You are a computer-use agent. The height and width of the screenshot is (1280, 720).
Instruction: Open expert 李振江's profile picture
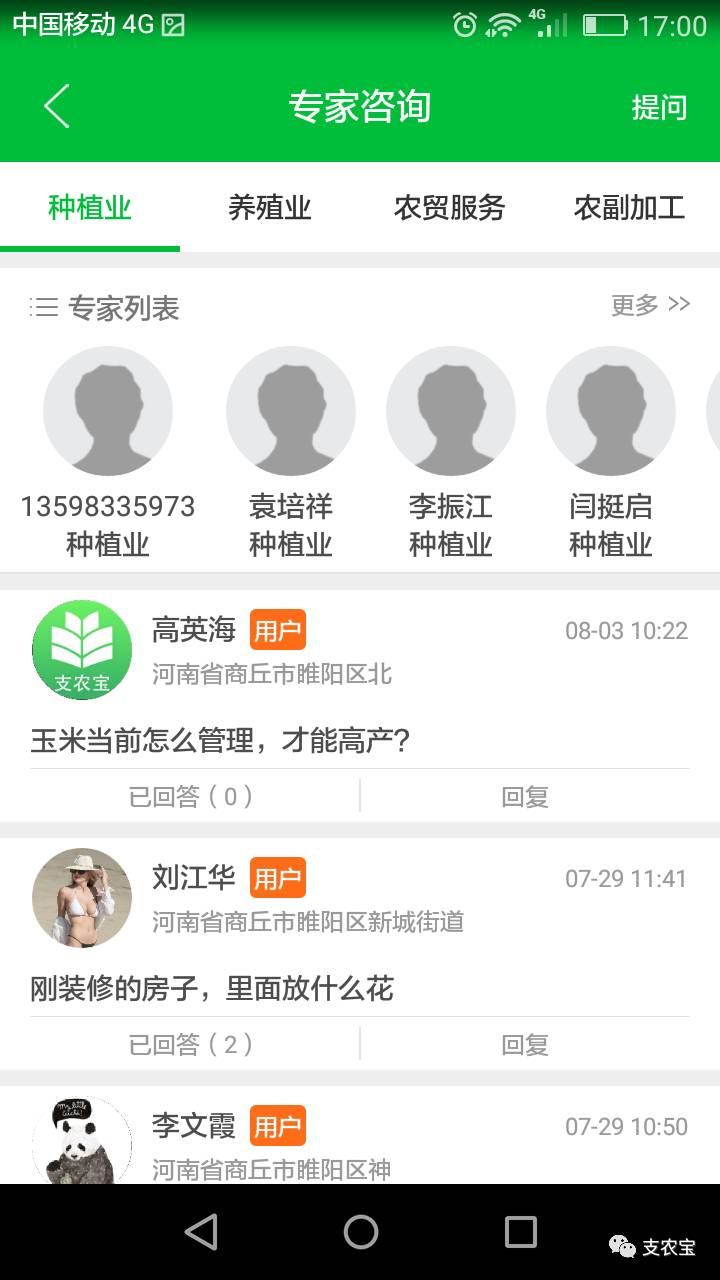coord(451,411)
